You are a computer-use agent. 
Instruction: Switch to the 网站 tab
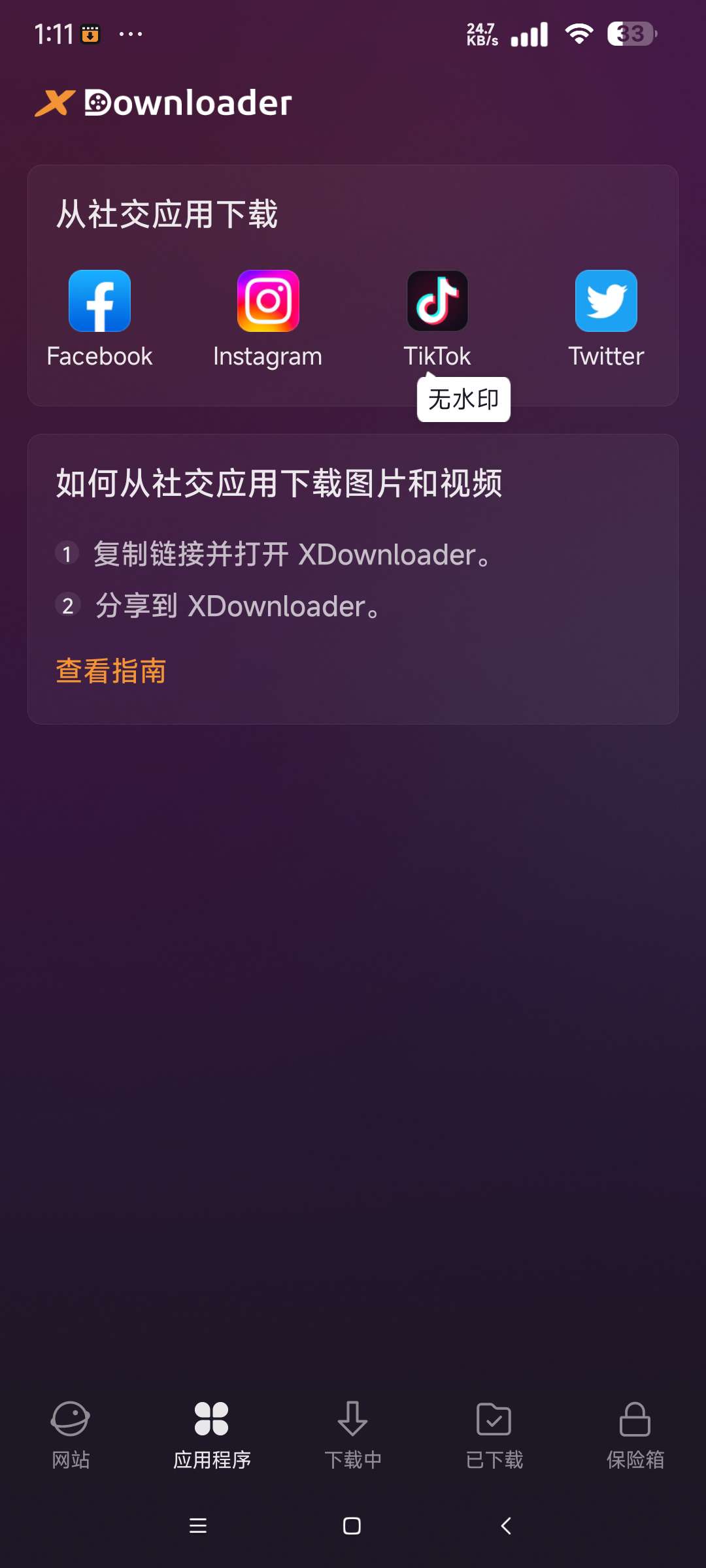71,1434
